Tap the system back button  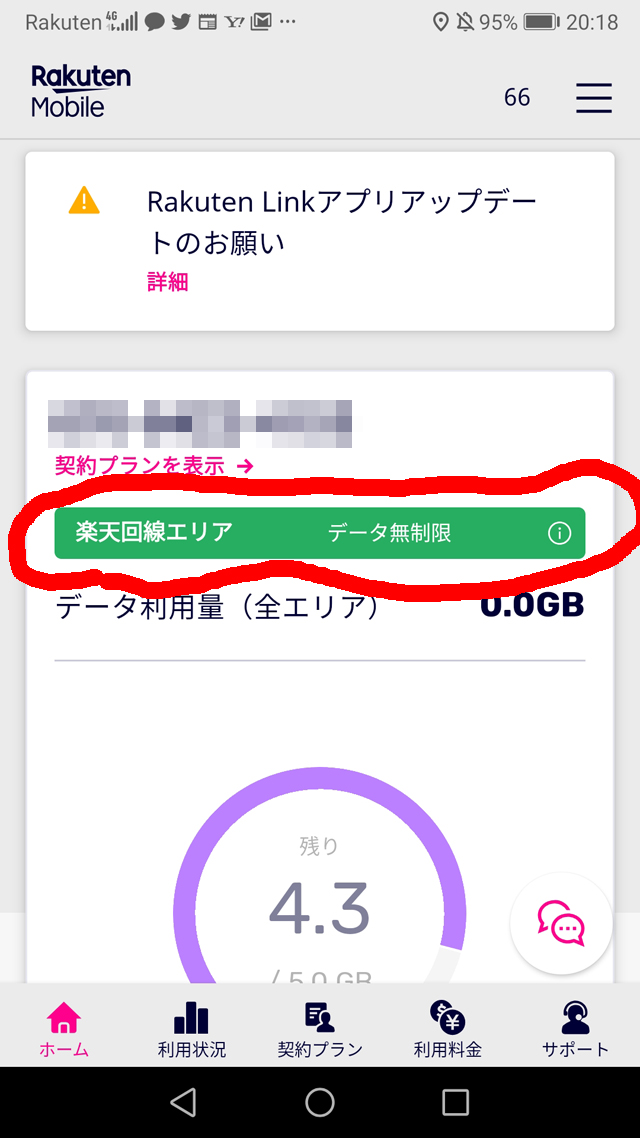(184, 1102)
